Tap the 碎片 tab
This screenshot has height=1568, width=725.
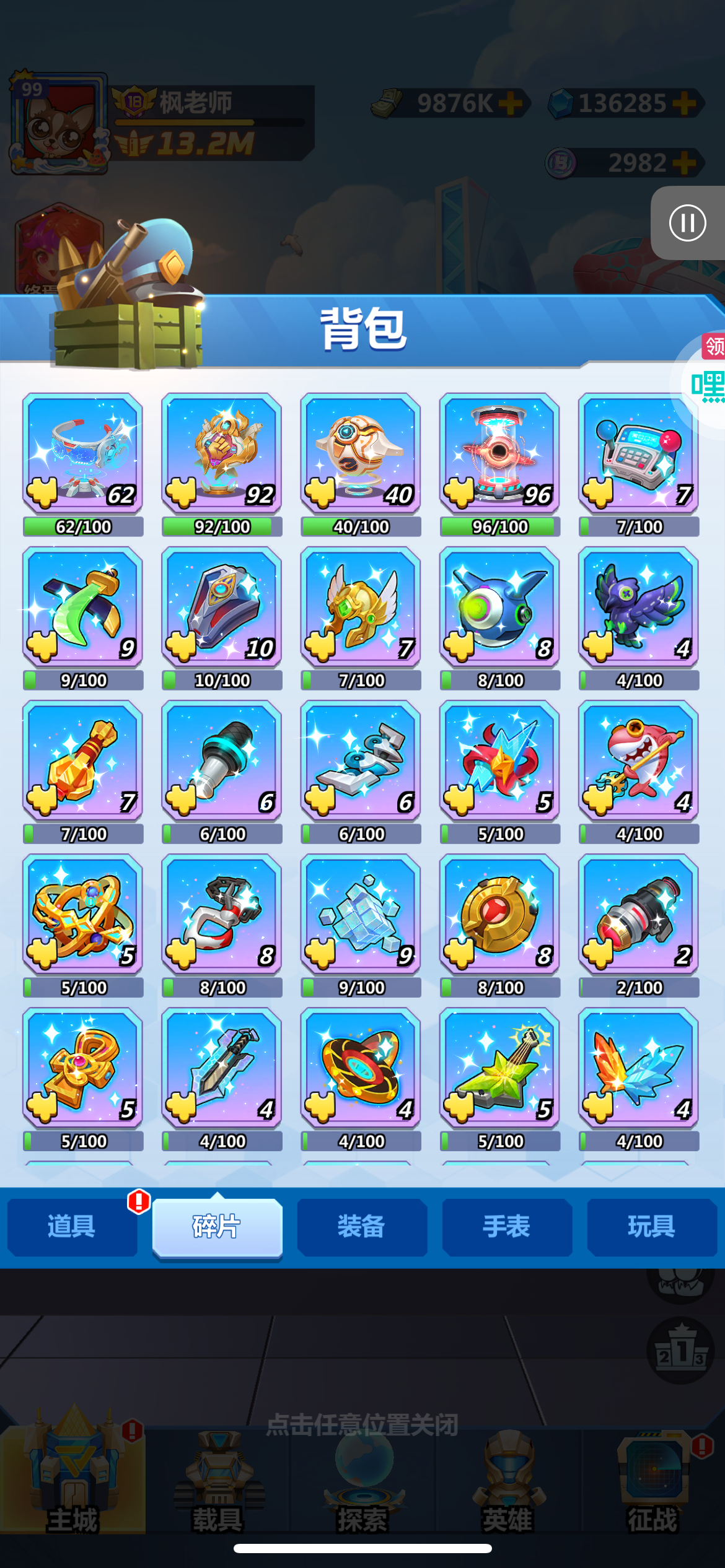pyautogui.click(x=217, y=1227)
